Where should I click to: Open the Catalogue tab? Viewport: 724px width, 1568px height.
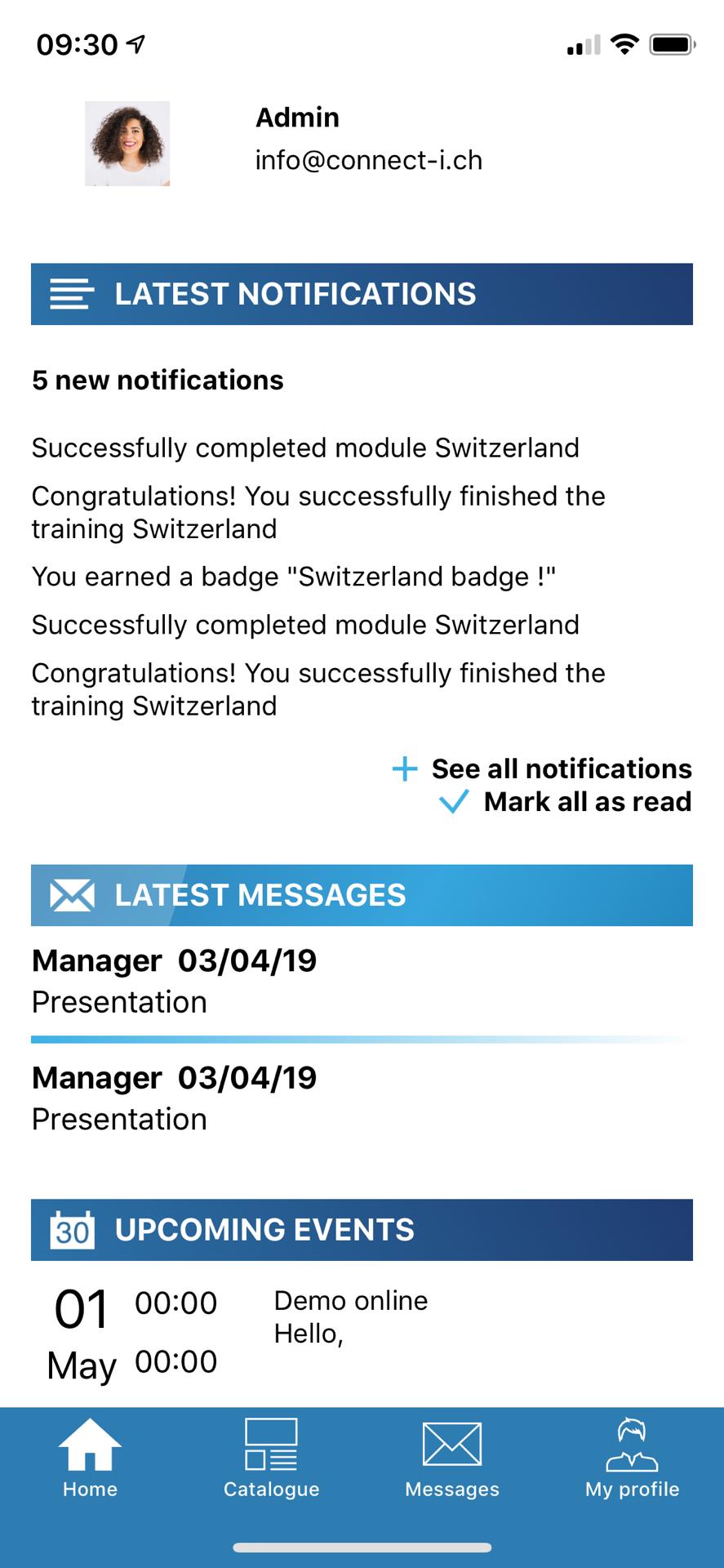point(271,1459)
